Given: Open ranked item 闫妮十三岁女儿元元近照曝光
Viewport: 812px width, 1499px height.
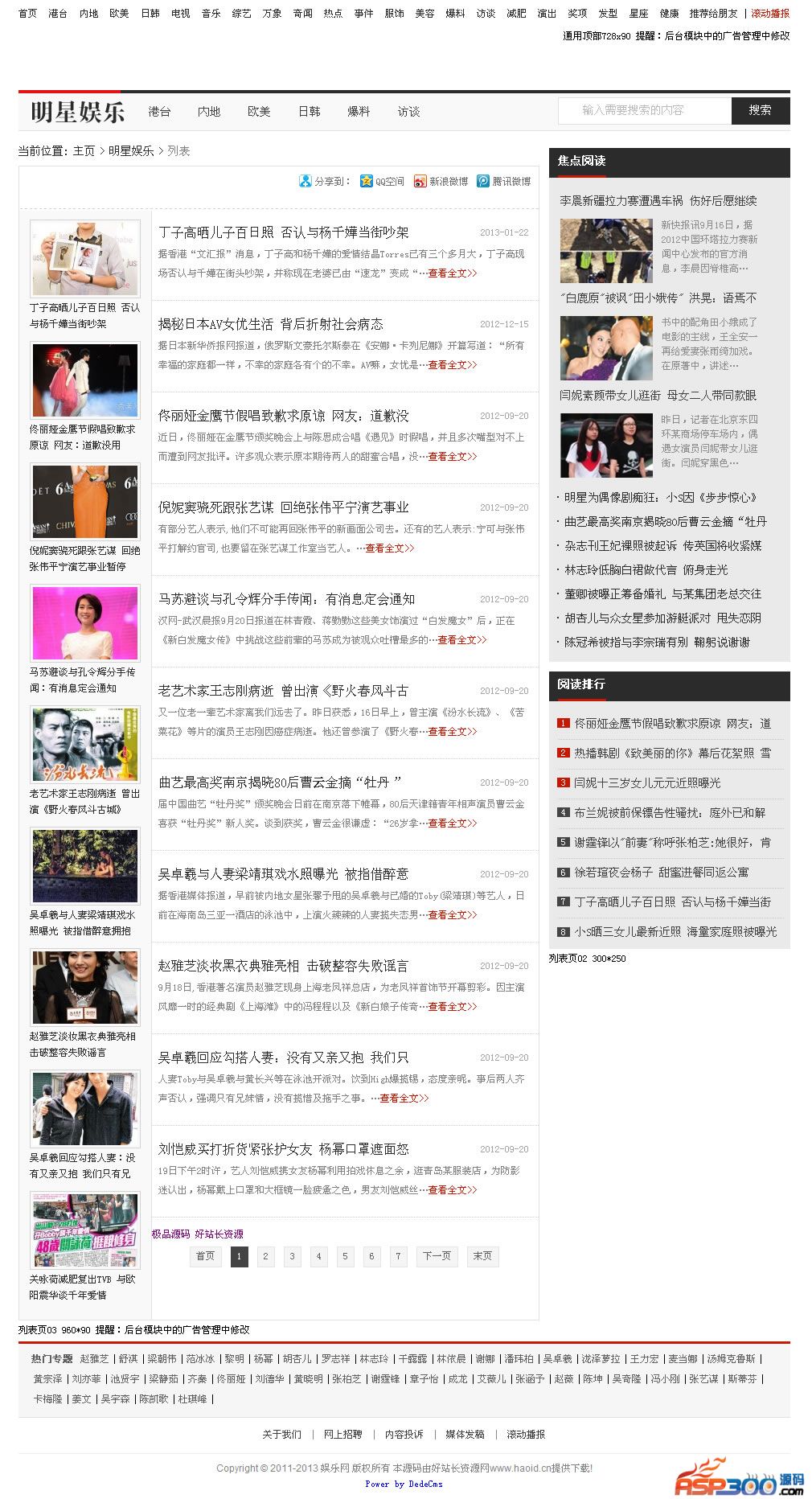Looking at the screenshot, I should click(647, 782).
